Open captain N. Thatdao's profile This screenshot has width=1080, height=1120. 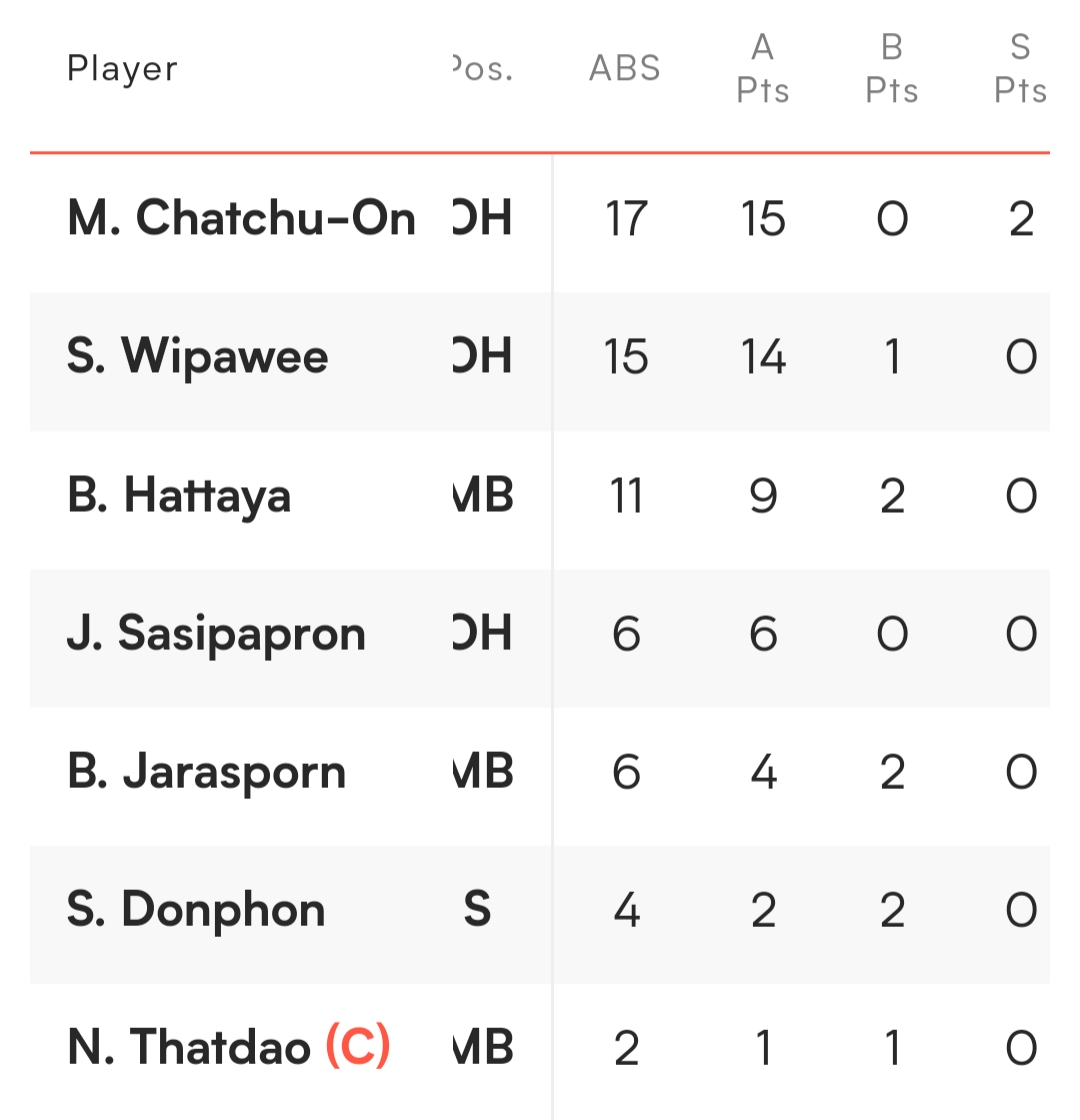pyautogui.click(x=229, y=1048)
